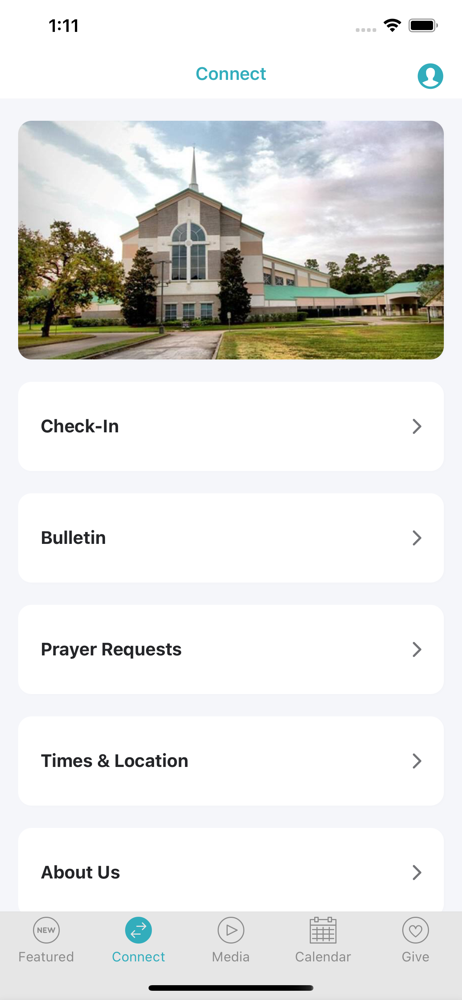Image resolution: width=462 pixels, height=1000 pixels.
Task: Go to the Give tab
Action: [415, 940]
